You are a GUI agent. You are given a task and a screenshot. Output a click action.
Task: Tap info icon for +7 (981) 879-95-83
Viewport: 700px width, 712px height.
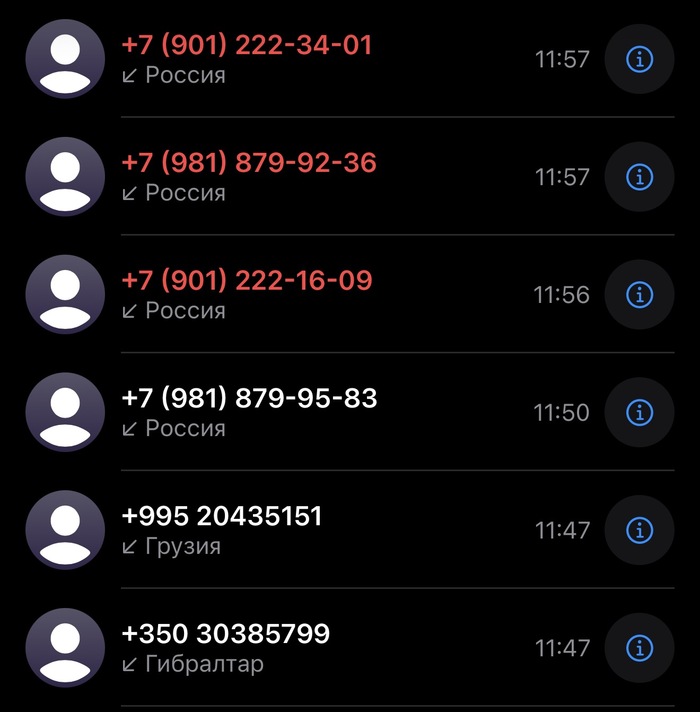coord(639,412)
